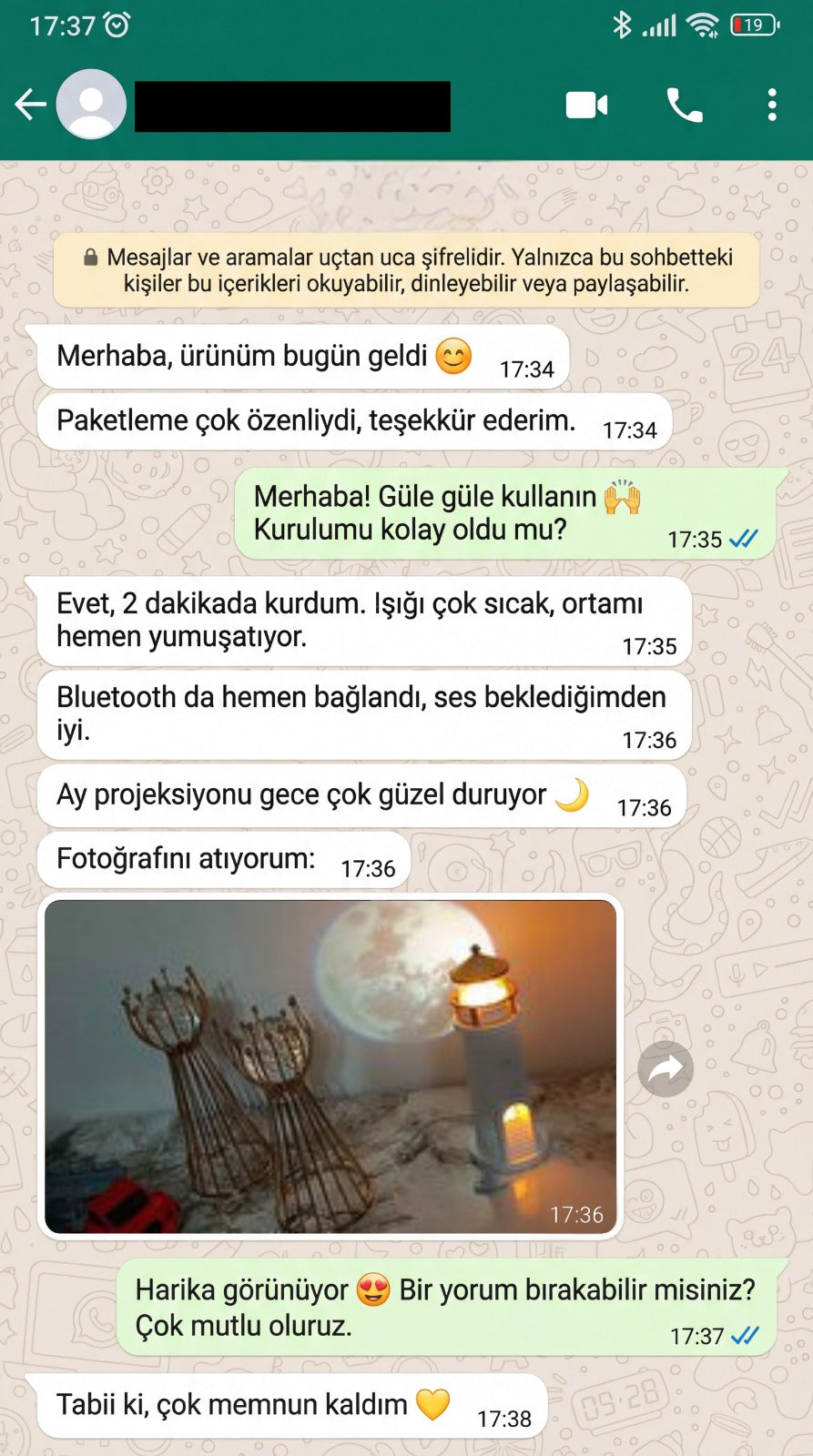The width and height of the screenshot is (813, 1456).
Task: Start a video call
Action: click(x=586, y=106)
